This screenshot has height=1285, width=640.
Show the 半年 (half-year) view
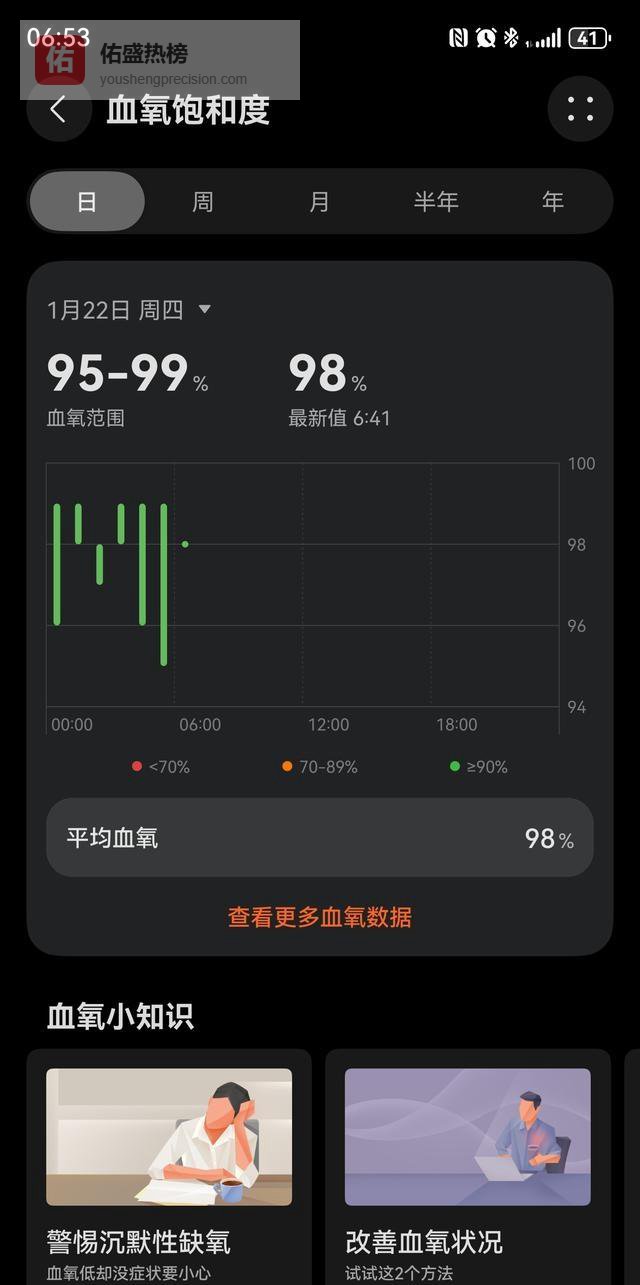[x=436, y=202]
